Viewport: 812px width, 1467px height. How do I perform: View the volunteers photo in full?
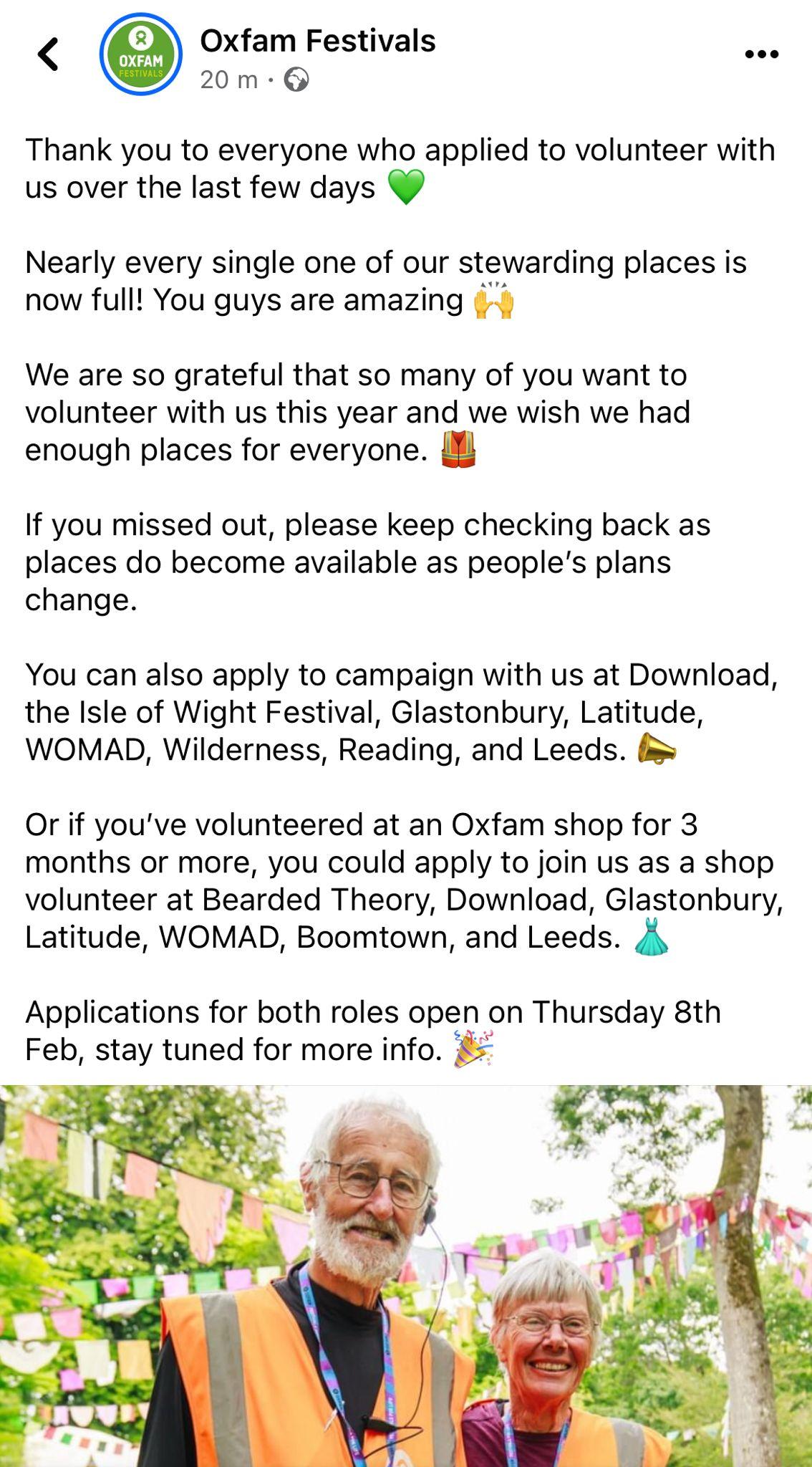tap(406, 1276)
